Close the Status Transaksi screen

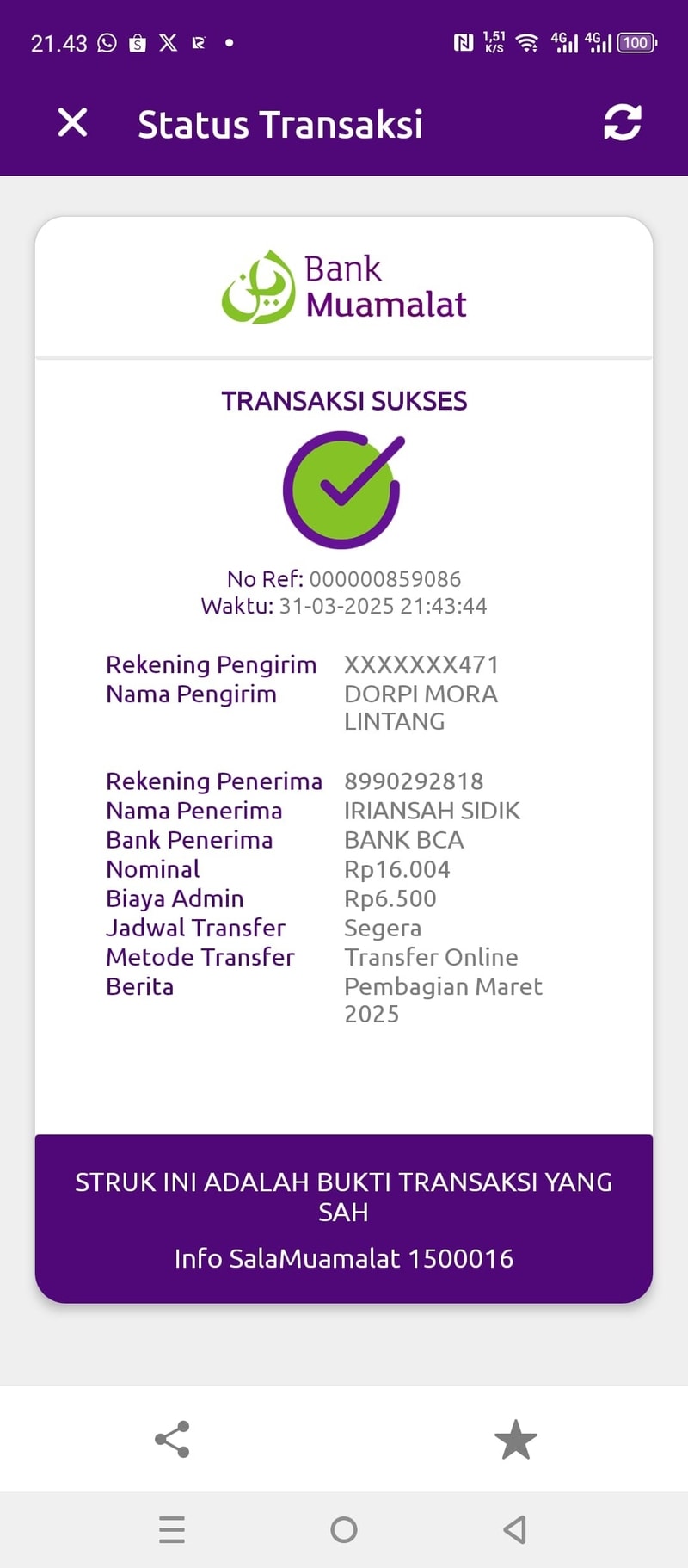tap(72, 123)
